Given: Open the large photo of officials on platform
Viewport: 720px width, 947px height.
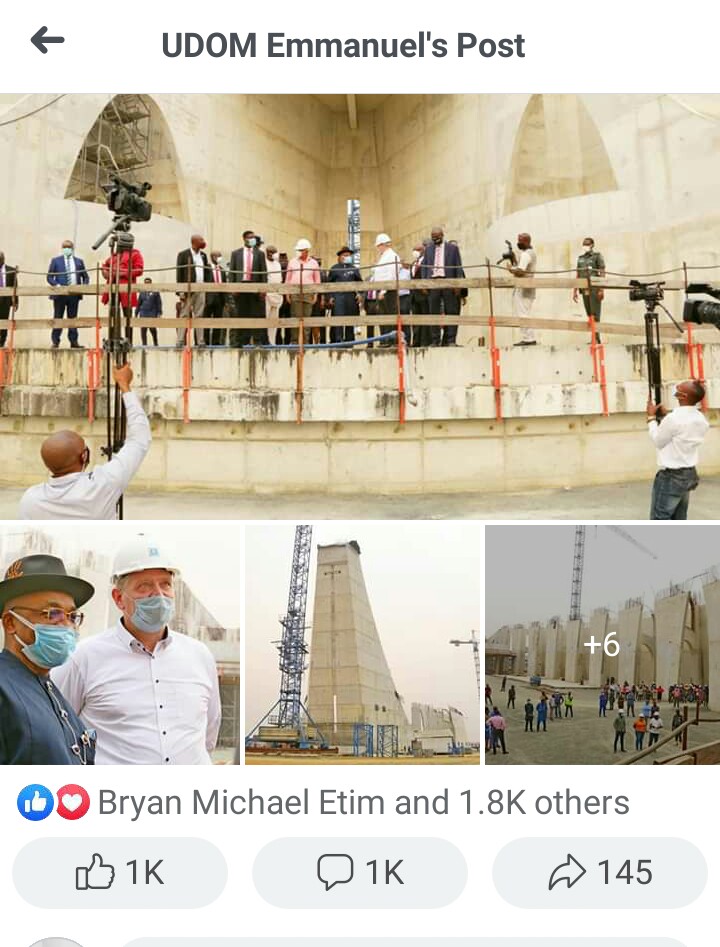Looking at the screenshot, I should pos(360,306).
